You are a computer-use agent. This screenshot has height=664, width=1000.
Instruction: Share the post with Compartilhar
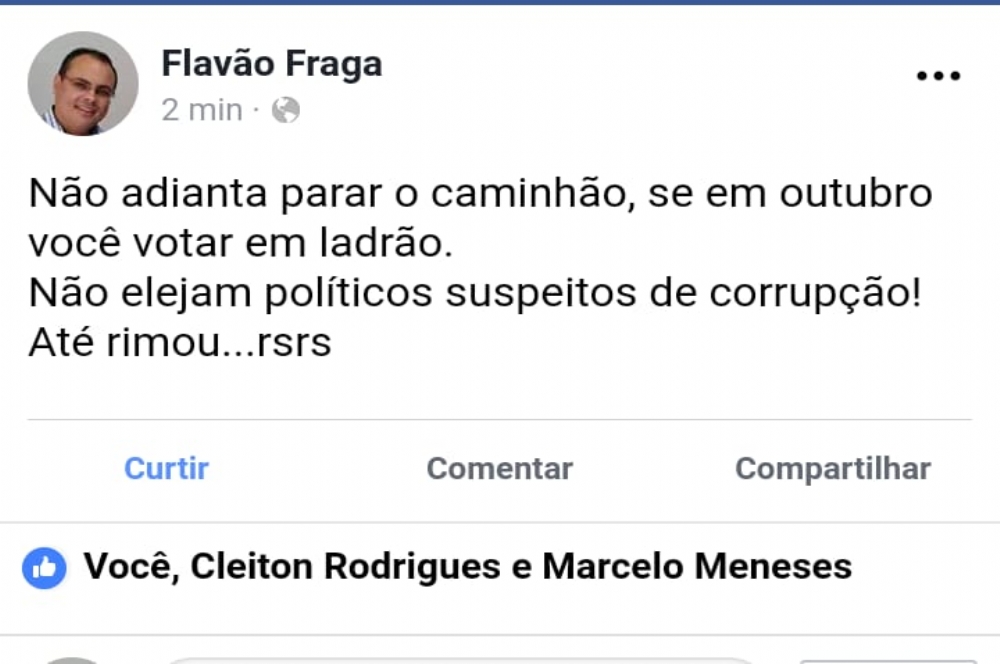tap(832, 468)
